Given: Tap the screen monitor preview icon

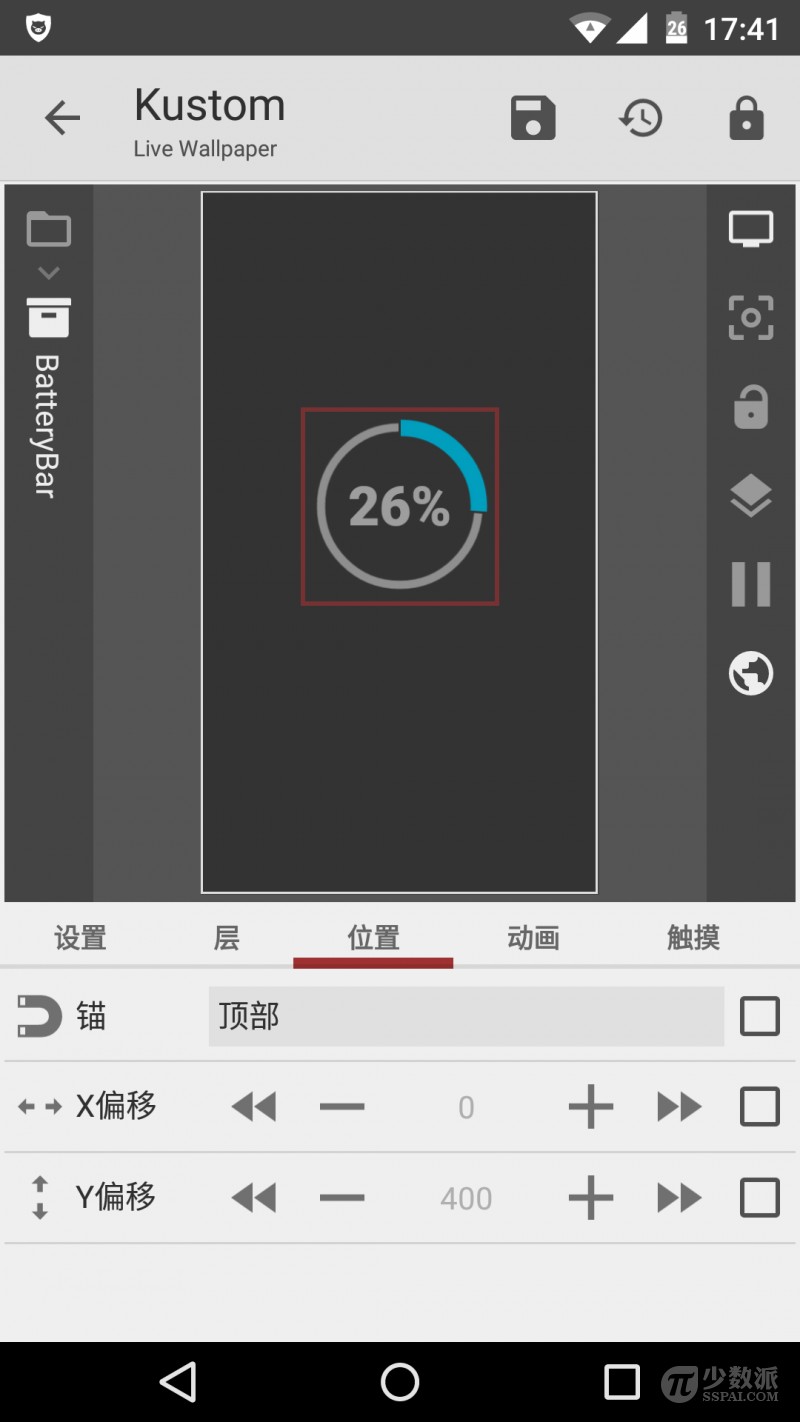Looking at the screenshot, I should point(750,230).
